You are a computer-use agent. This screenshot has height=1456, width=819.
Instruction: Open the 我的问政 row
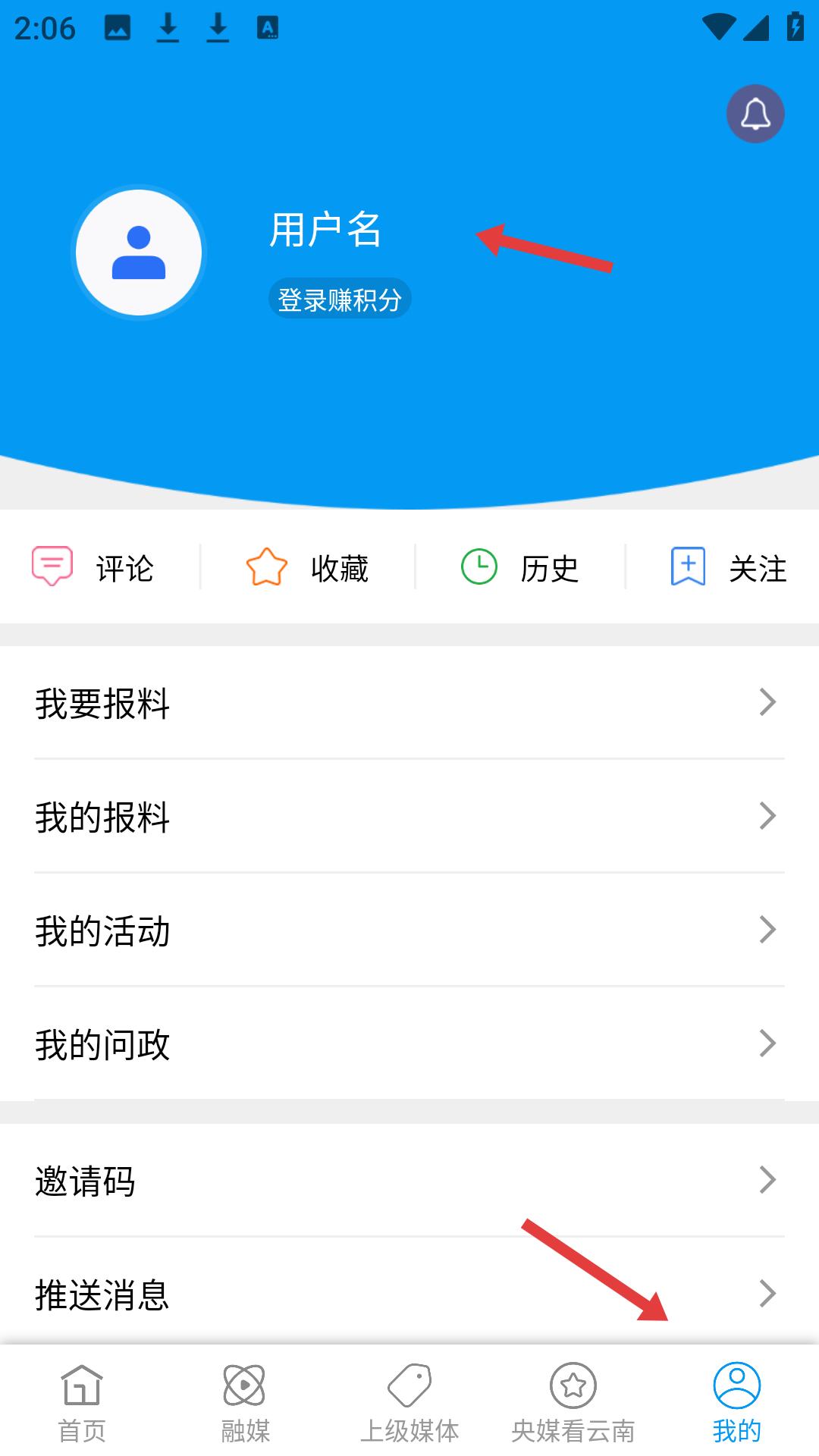click(x=409, y=1044)
